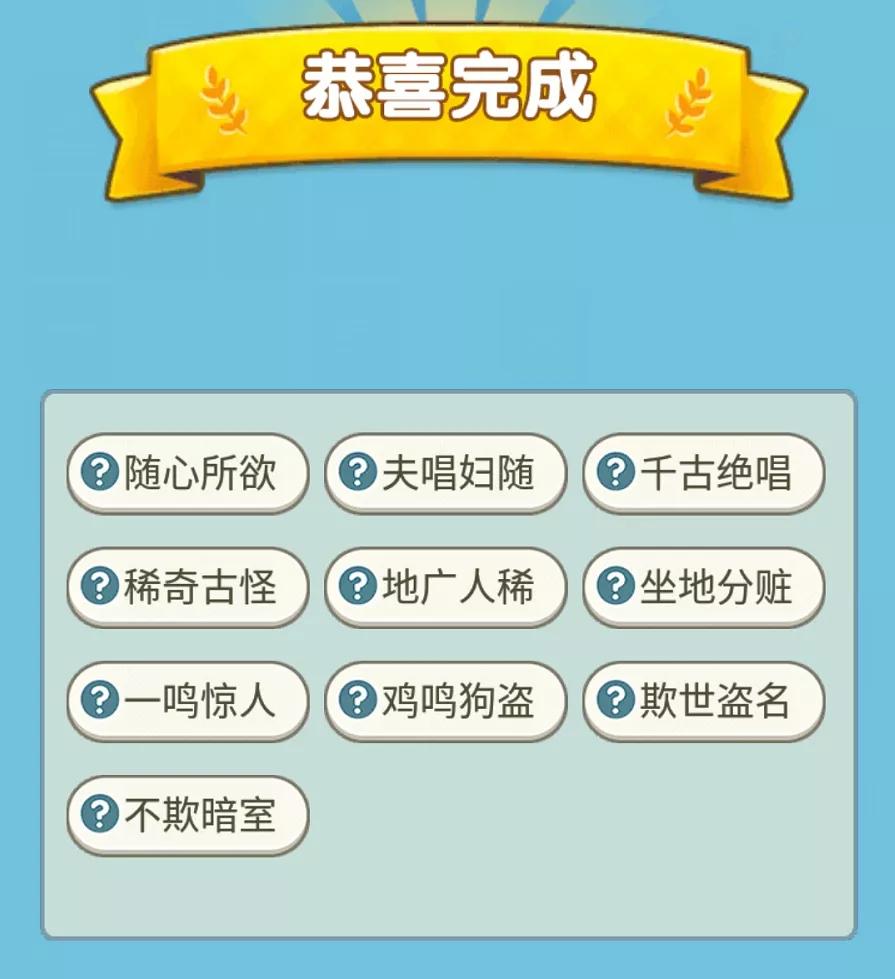The width and height of the screenshot is (895, 979).
Task: Click the question mark icon beside 欺世盗名
Action: click(x=614, y=697)
